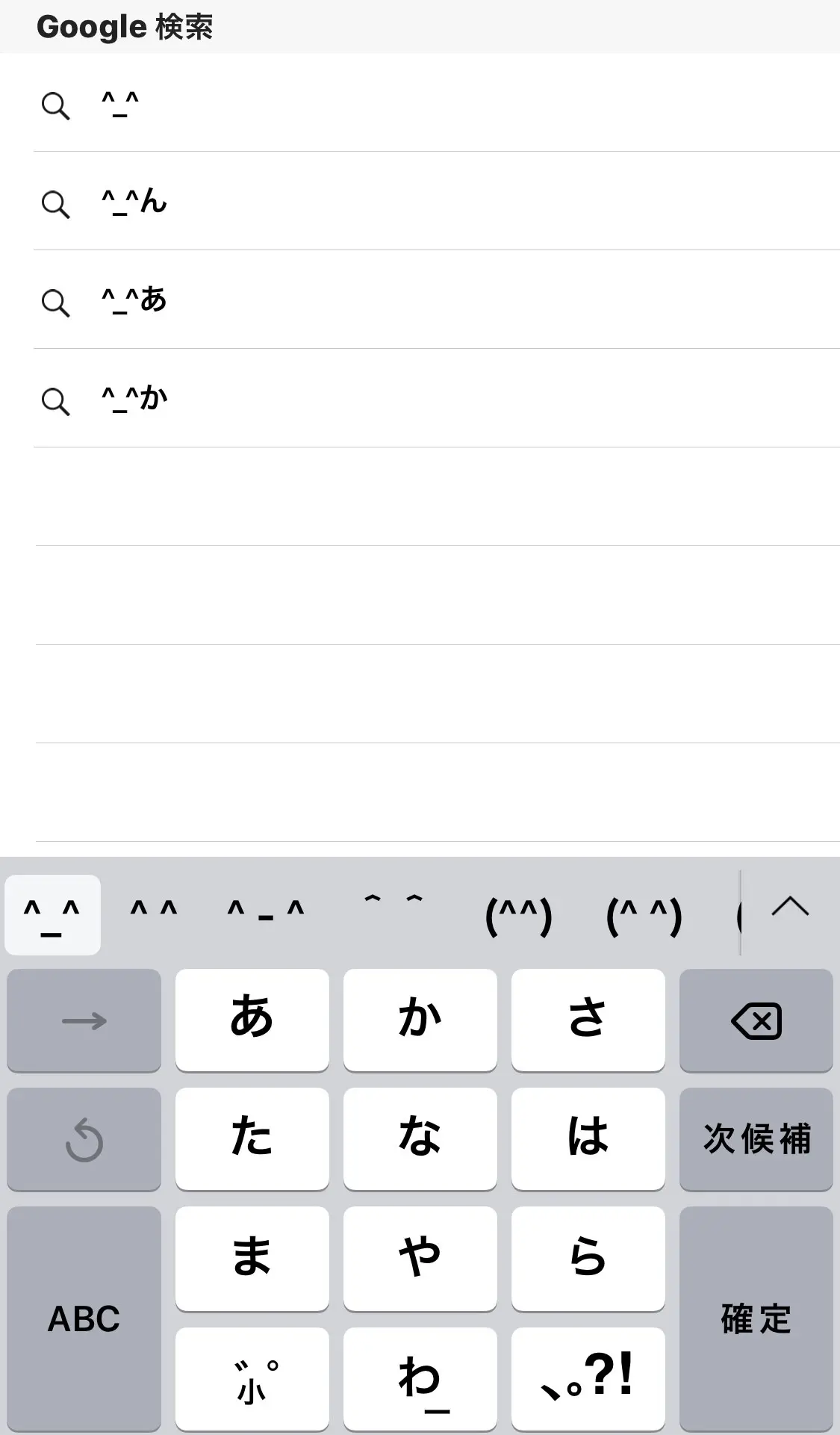Pick the (^ ^) keyboard candidate
Screen dimensions: 840x1435
644,916
